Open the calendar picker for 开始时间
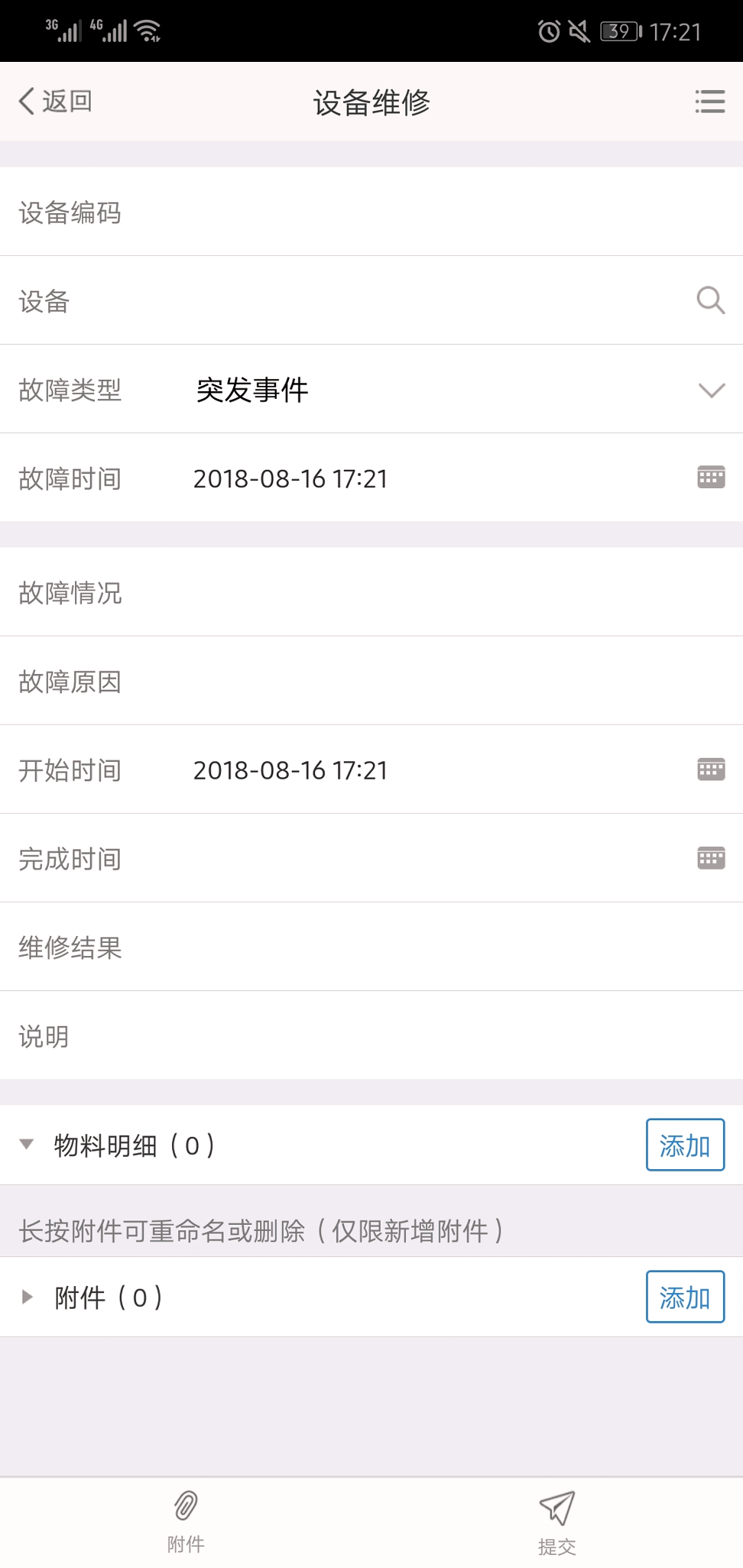Screen dimensions: 743x1568 (710, 769)
